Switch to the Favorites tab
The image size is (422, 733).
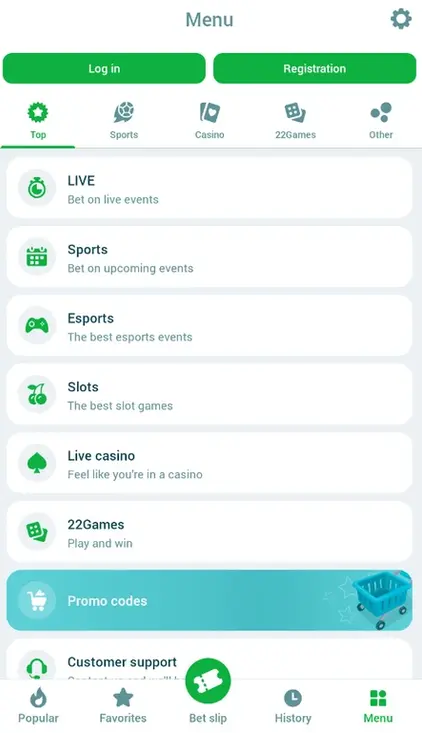[x=123, y=705]
